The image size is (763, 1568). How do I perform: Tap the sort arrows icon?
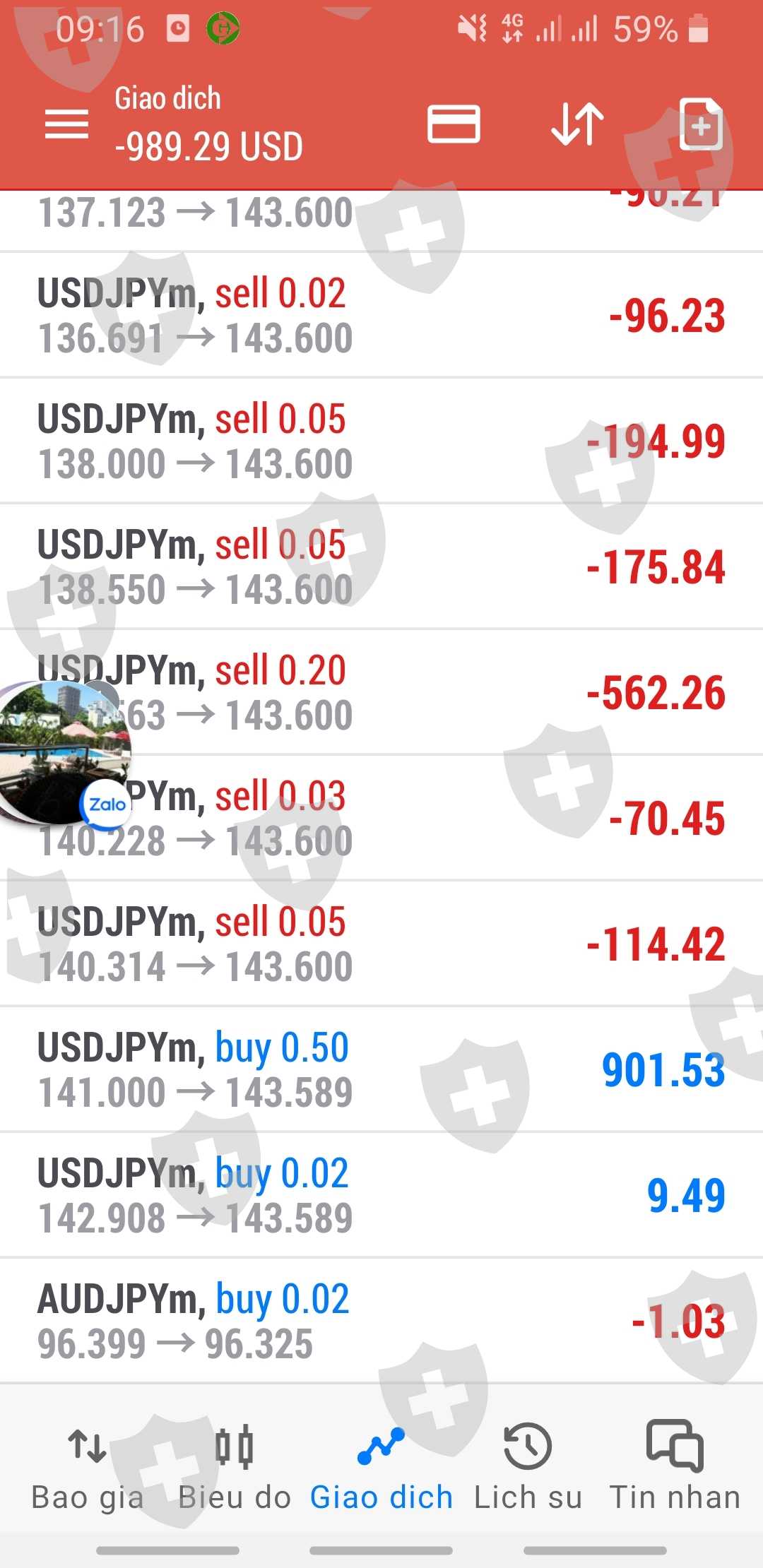point(577,124)
